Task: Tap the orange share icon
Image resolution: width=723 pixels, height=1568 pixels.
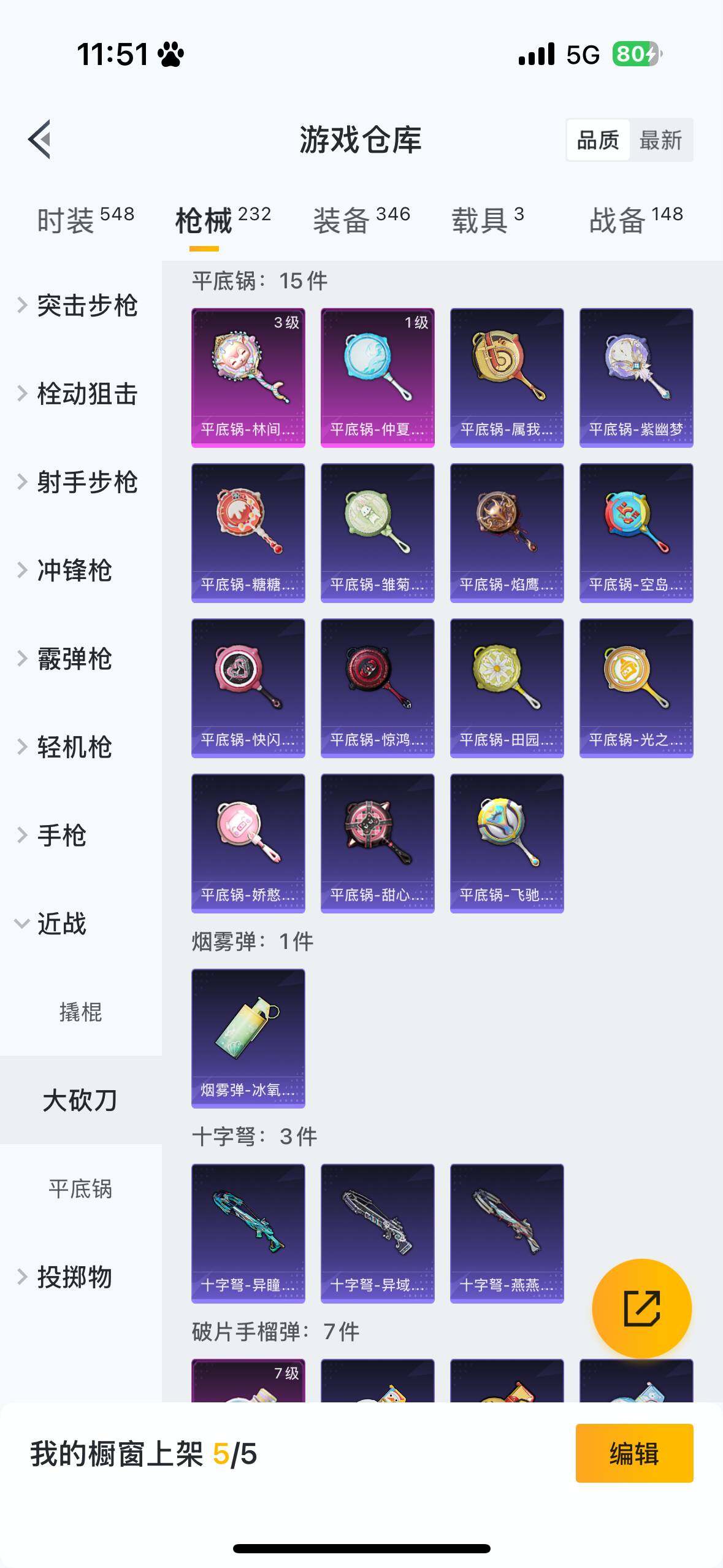Action: [643, 1307]
